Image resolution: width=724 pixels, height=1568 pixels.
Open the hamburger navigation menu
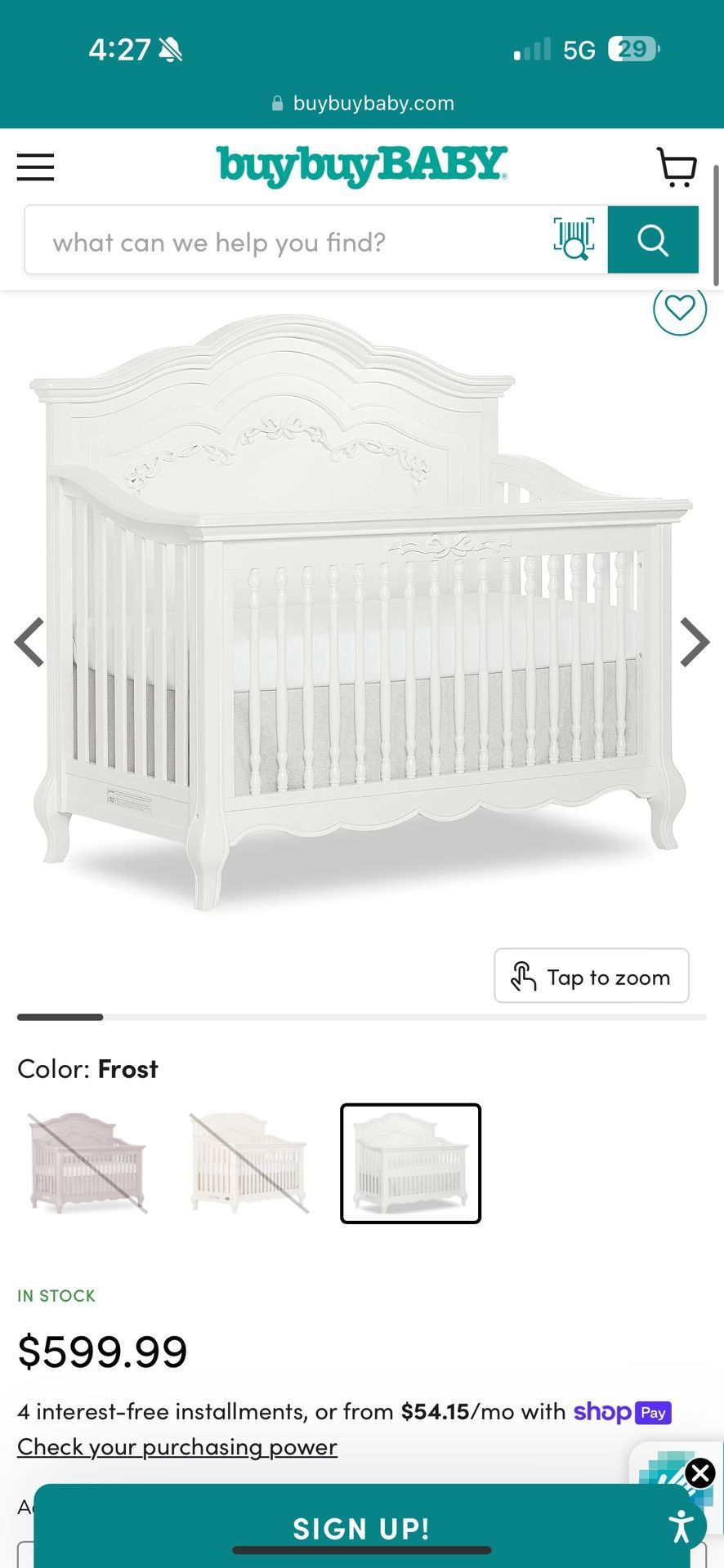35,167
